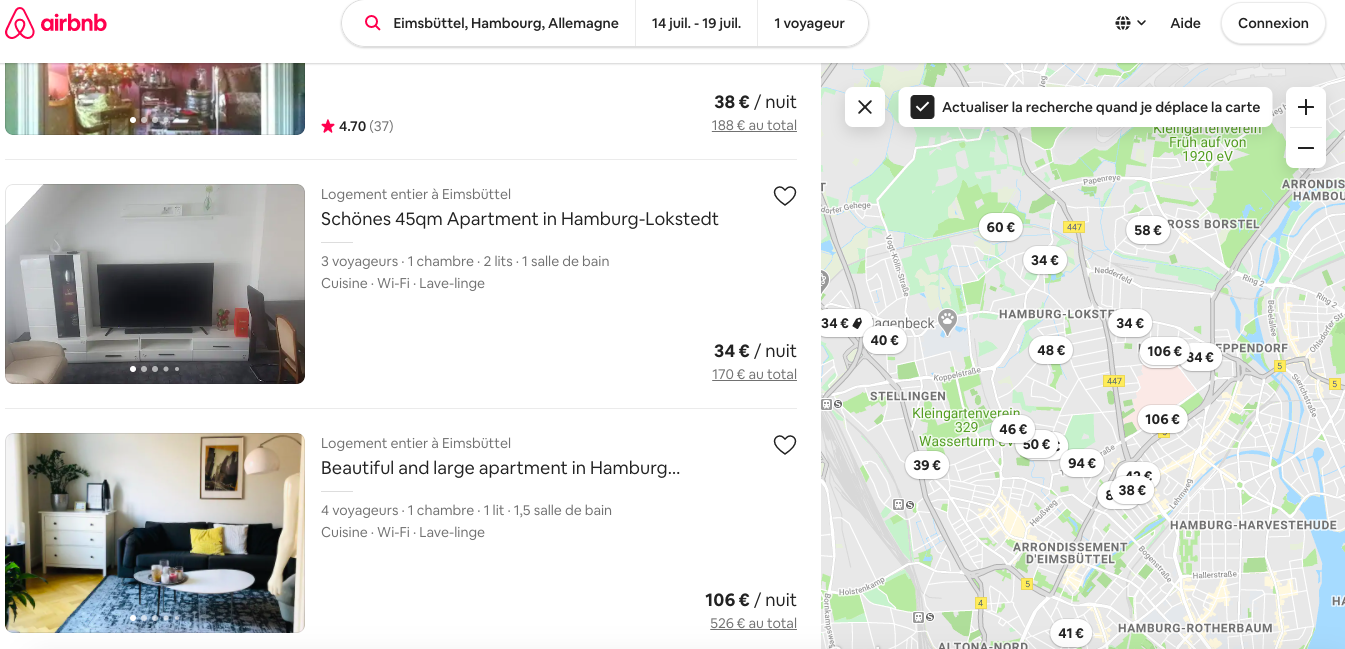Open the Aide link
Viewport: 1345px width, 649px height.
click(x=1185, y=23)
